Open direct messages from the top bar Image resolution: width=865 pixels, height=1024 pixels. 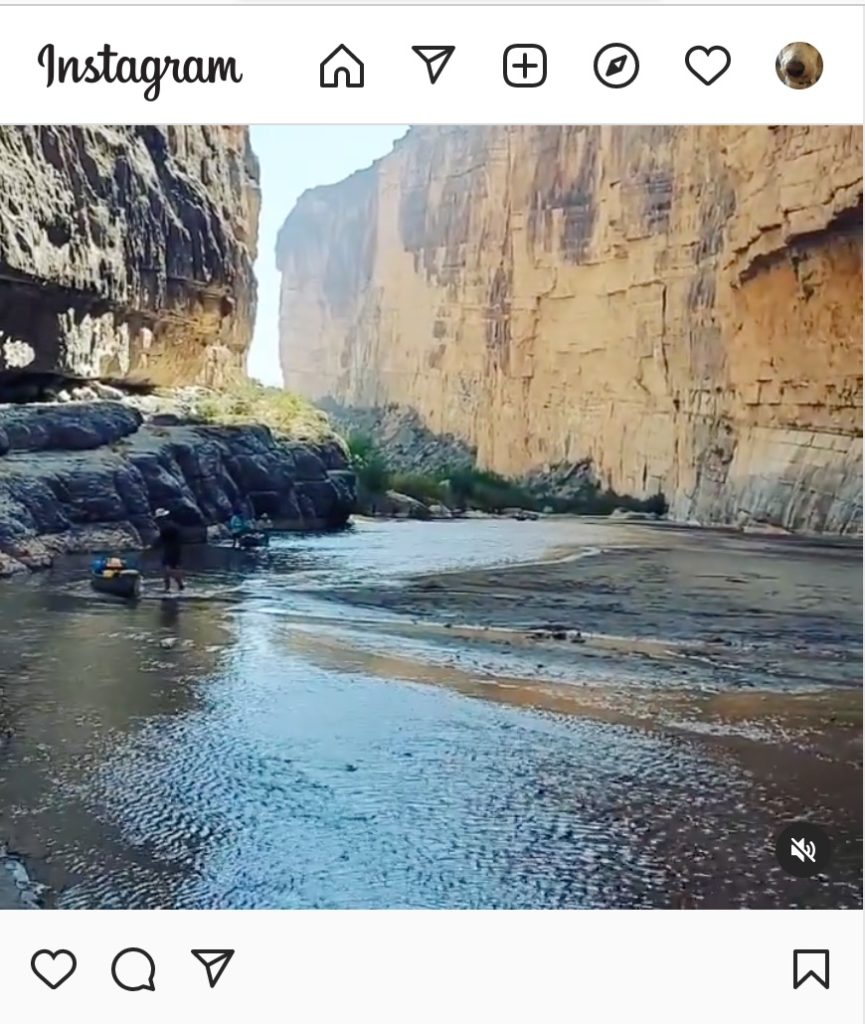[433, 65]
